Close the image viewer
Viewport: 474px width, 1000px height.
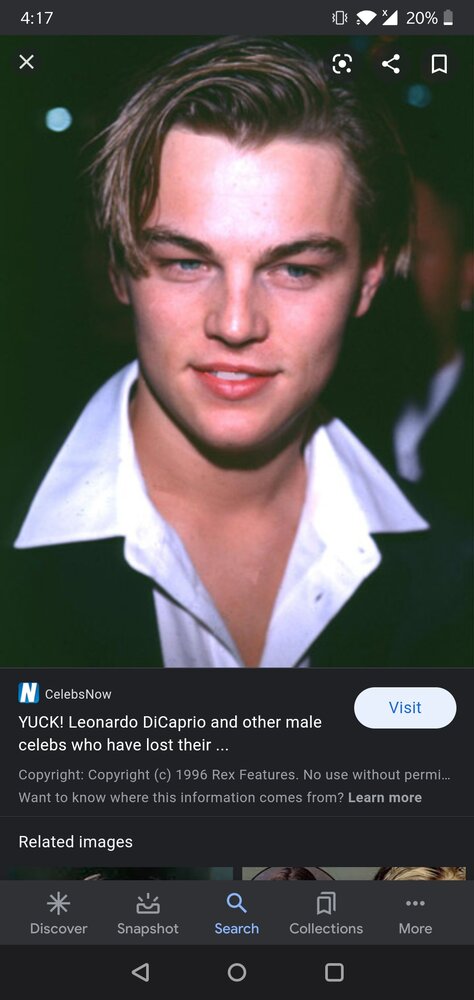26,62
